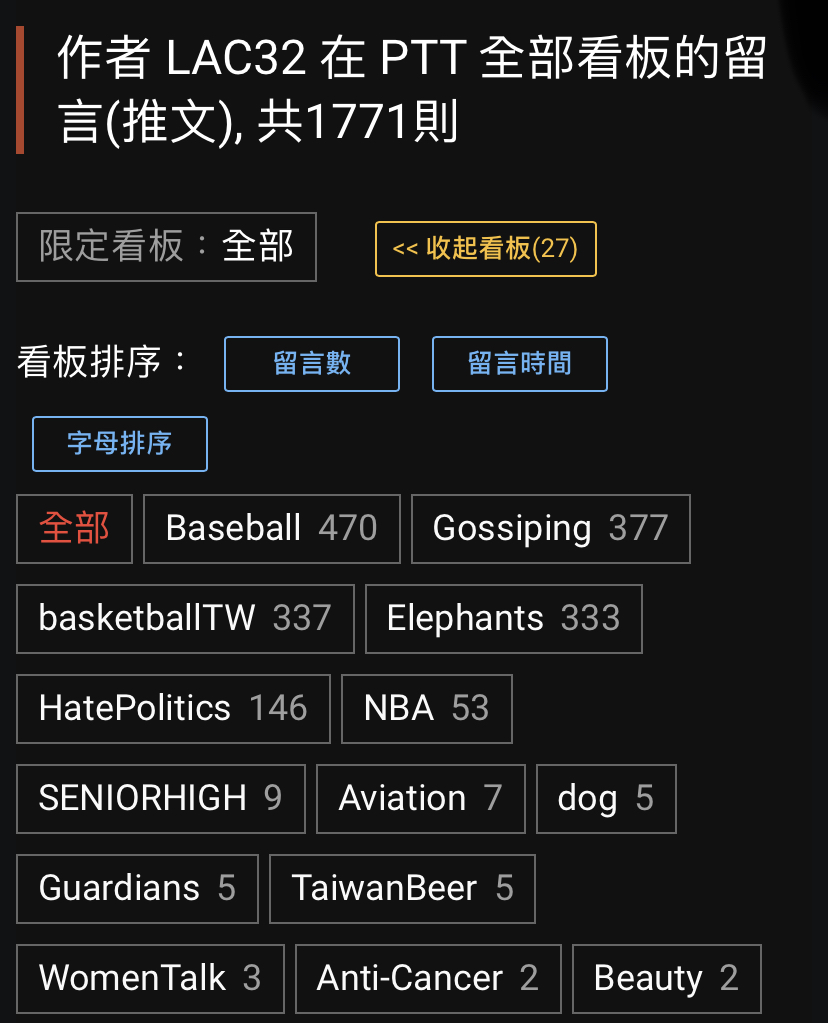
Task: Sort boards by comment count (留言數)
Action: tap(312, 364)
